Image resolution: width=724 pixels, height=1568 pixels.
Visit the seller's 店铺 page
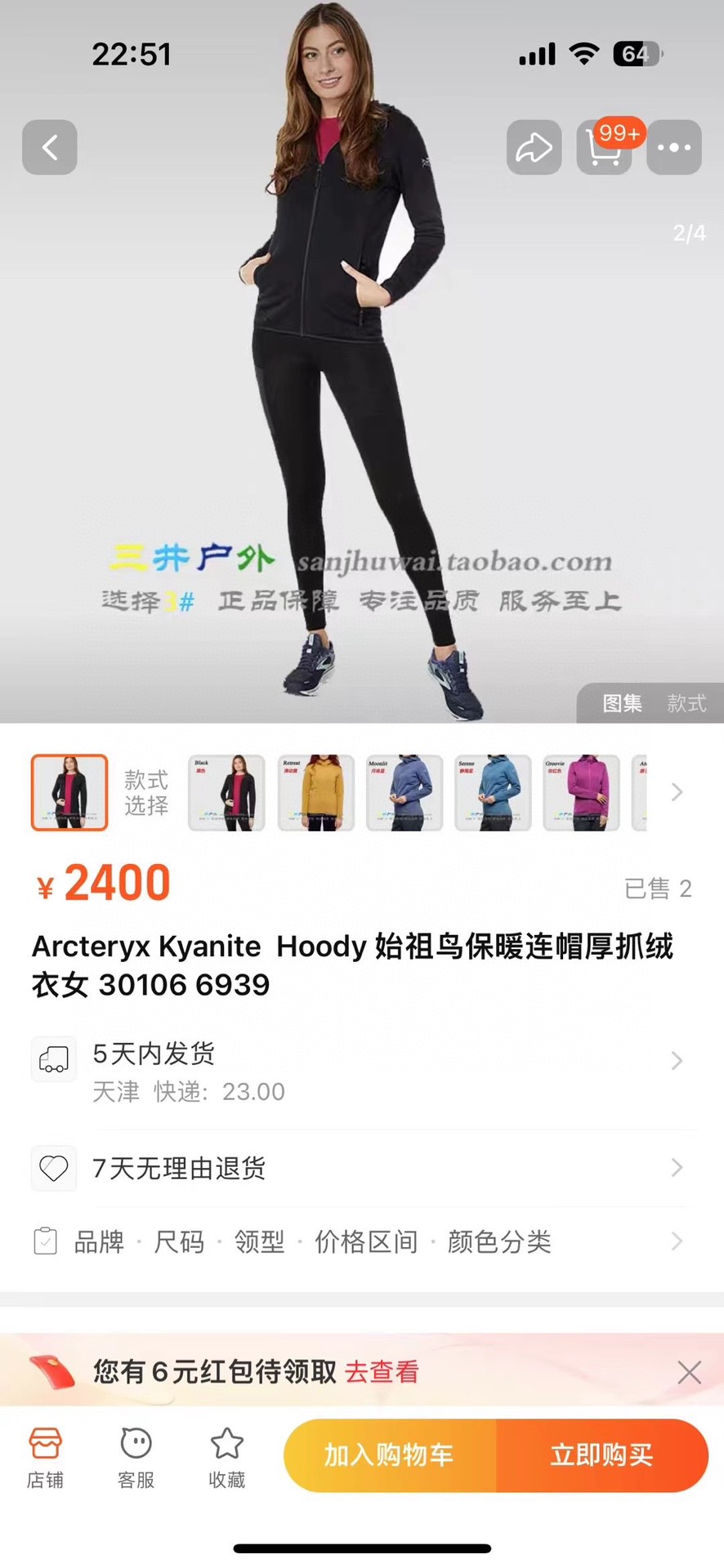[45, 1459]
